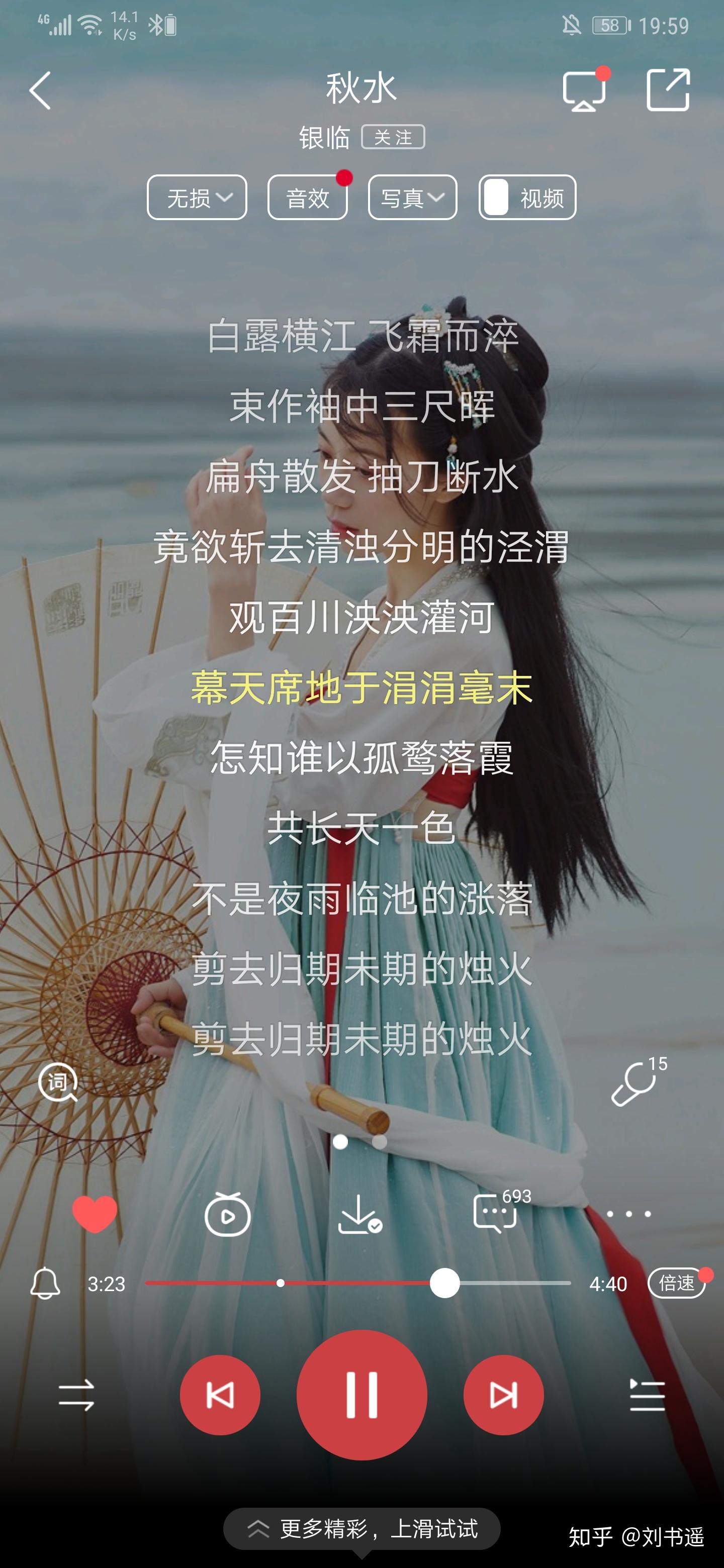This screenshot has height=1568, width=724.
Task: Open the video play icon
Action: [227, 1214]
